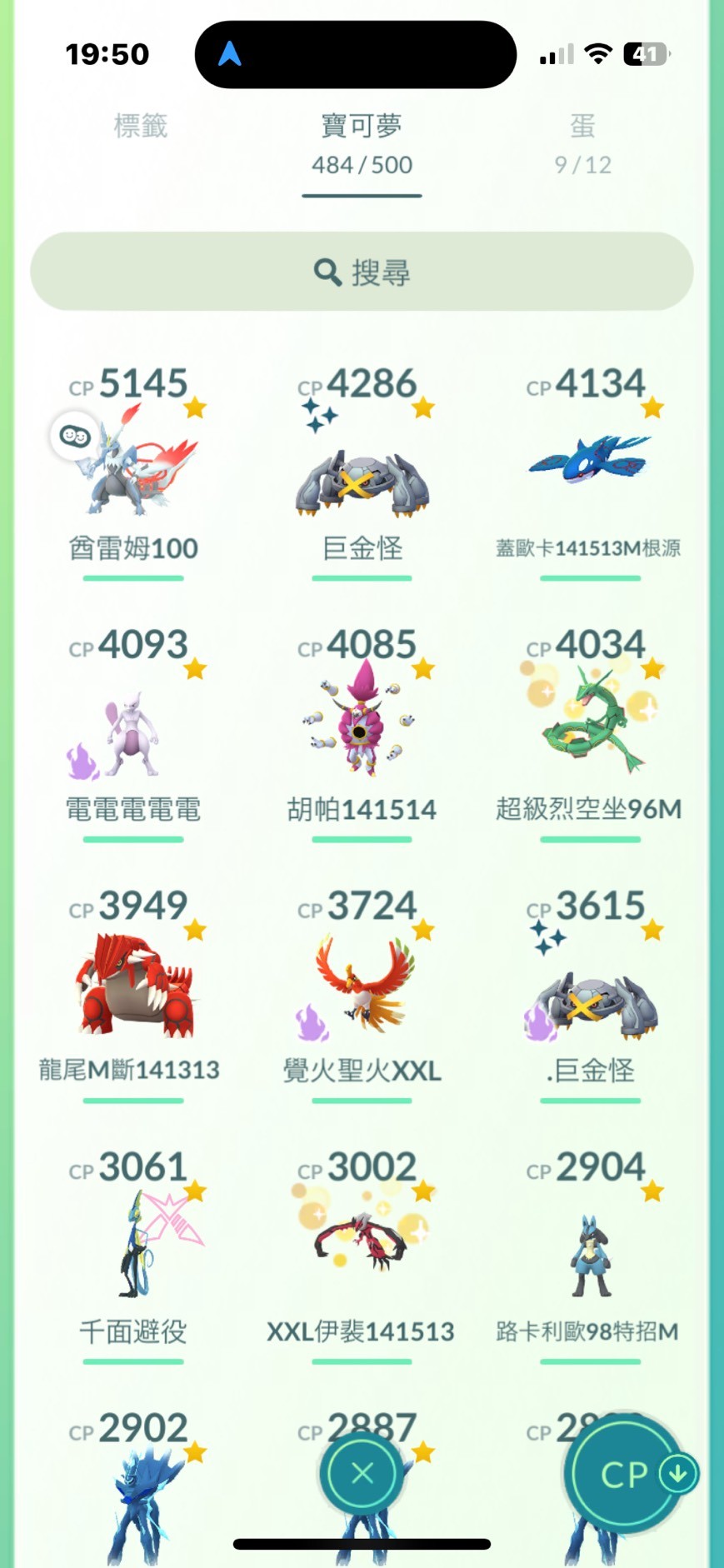Switch to the 蛋 tab
This screenshot has width=724, height=1568.
[x=582, y=143]
